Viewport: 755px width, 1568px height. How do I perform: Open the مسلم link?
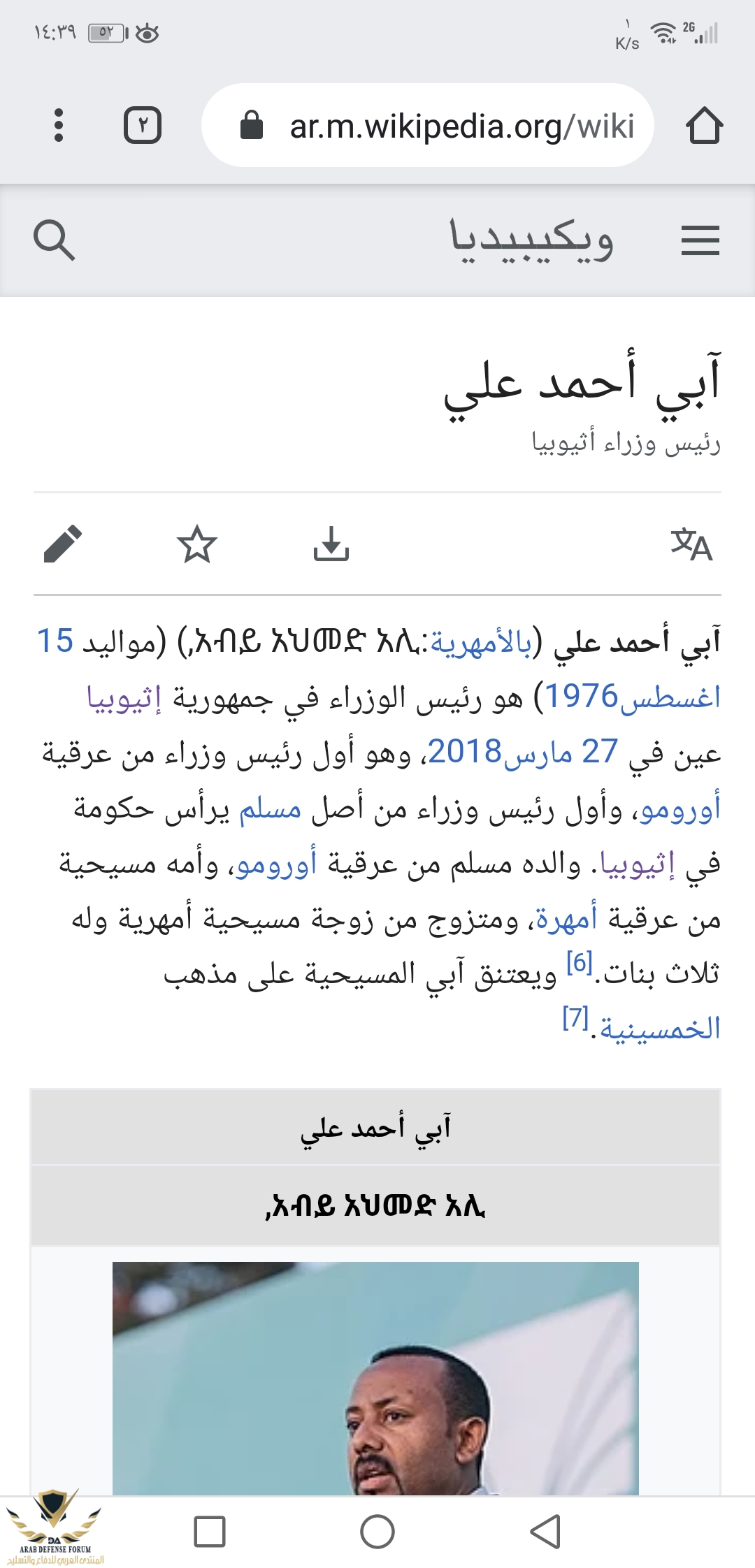pos(270,809)
